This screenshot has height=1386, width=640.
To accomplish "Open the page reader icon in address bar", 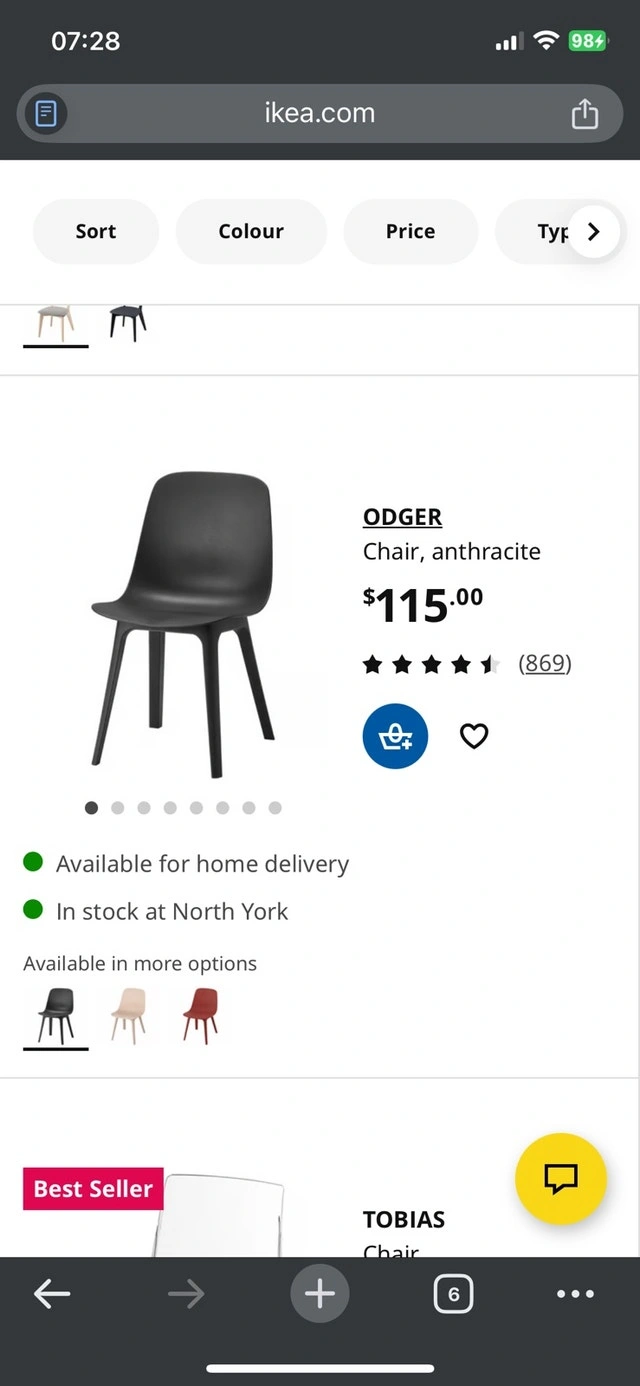I will (x=48, y=114).
